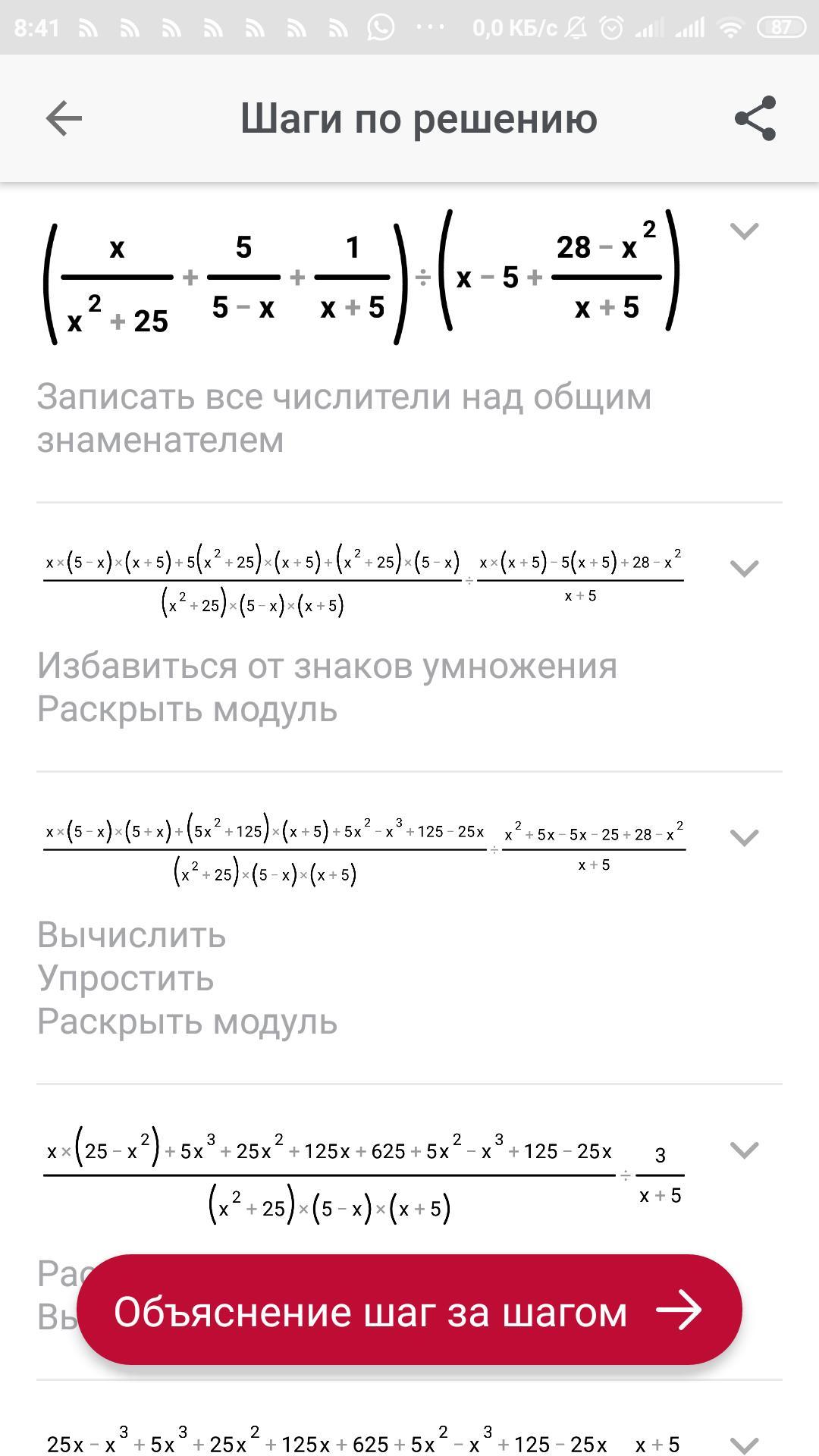Go back using the top-left arrow
The width and height of the screenshot is (819, 1456).
pos(64,119)
